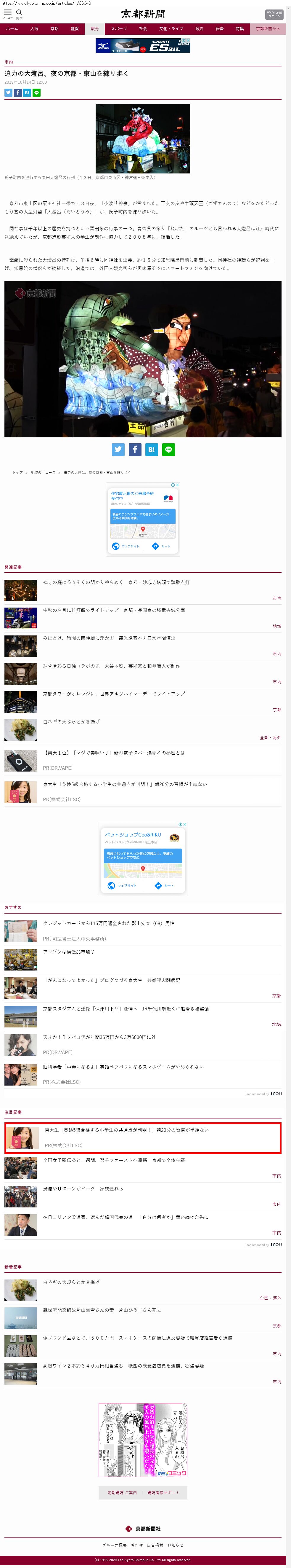Tap the デジタル版ログイン button
The image size is (291, 1568).
click(x=274, y=14)
